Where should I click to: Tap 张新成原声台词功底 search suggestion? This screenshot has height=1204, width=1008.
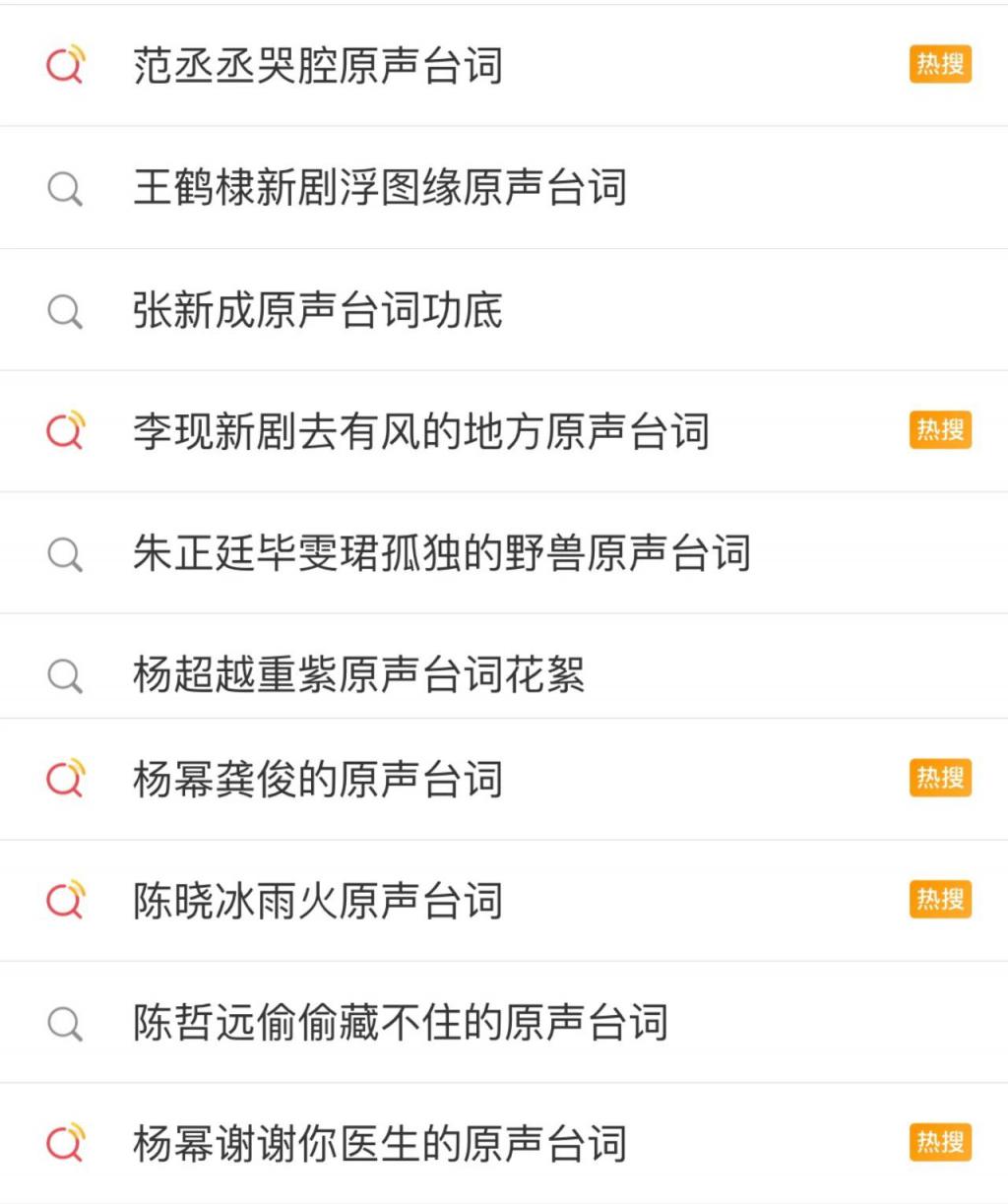[x=317, y=310]
